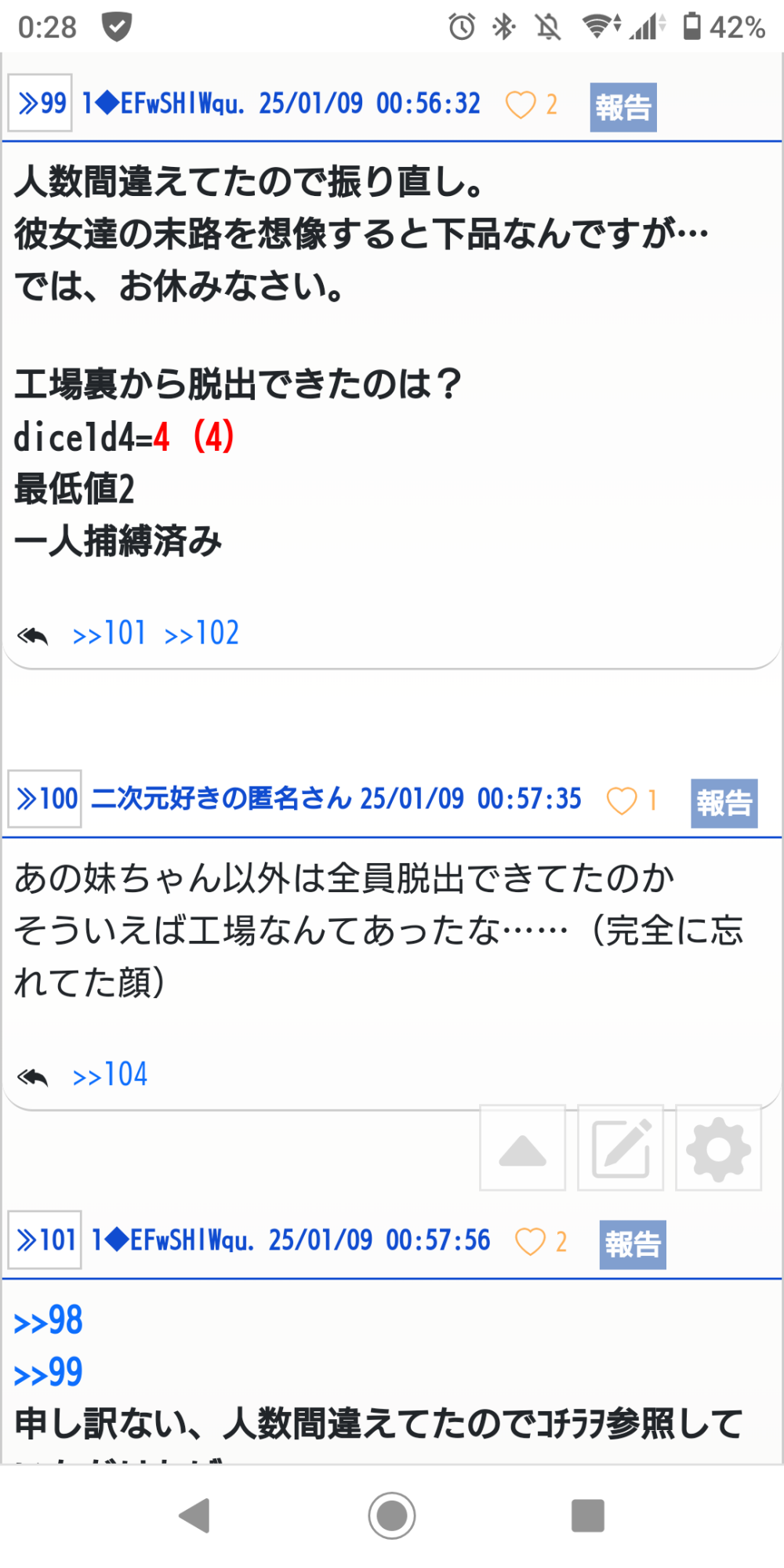Viewport: 784px width, 1568px height.
Task: Open reply link >>101 under post 99
Action: click(x=109, y=633)
